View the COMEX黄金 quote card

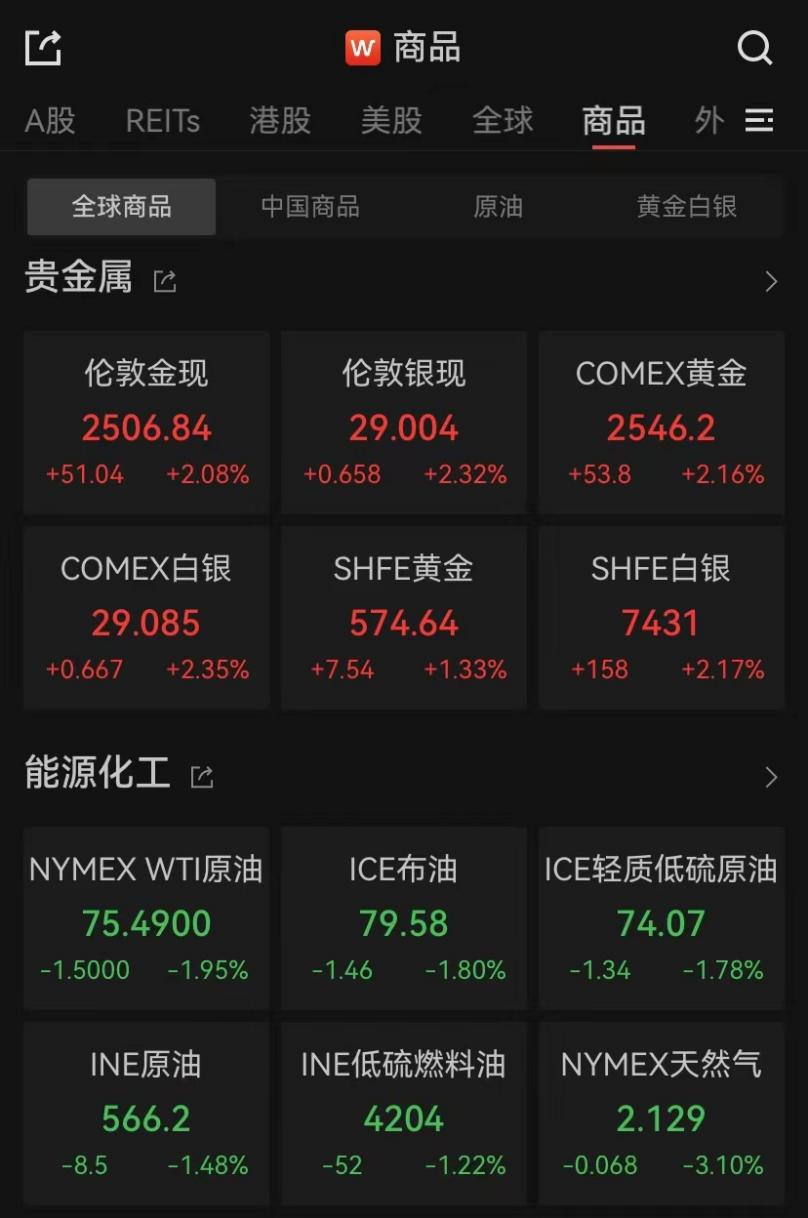[661, 423]
